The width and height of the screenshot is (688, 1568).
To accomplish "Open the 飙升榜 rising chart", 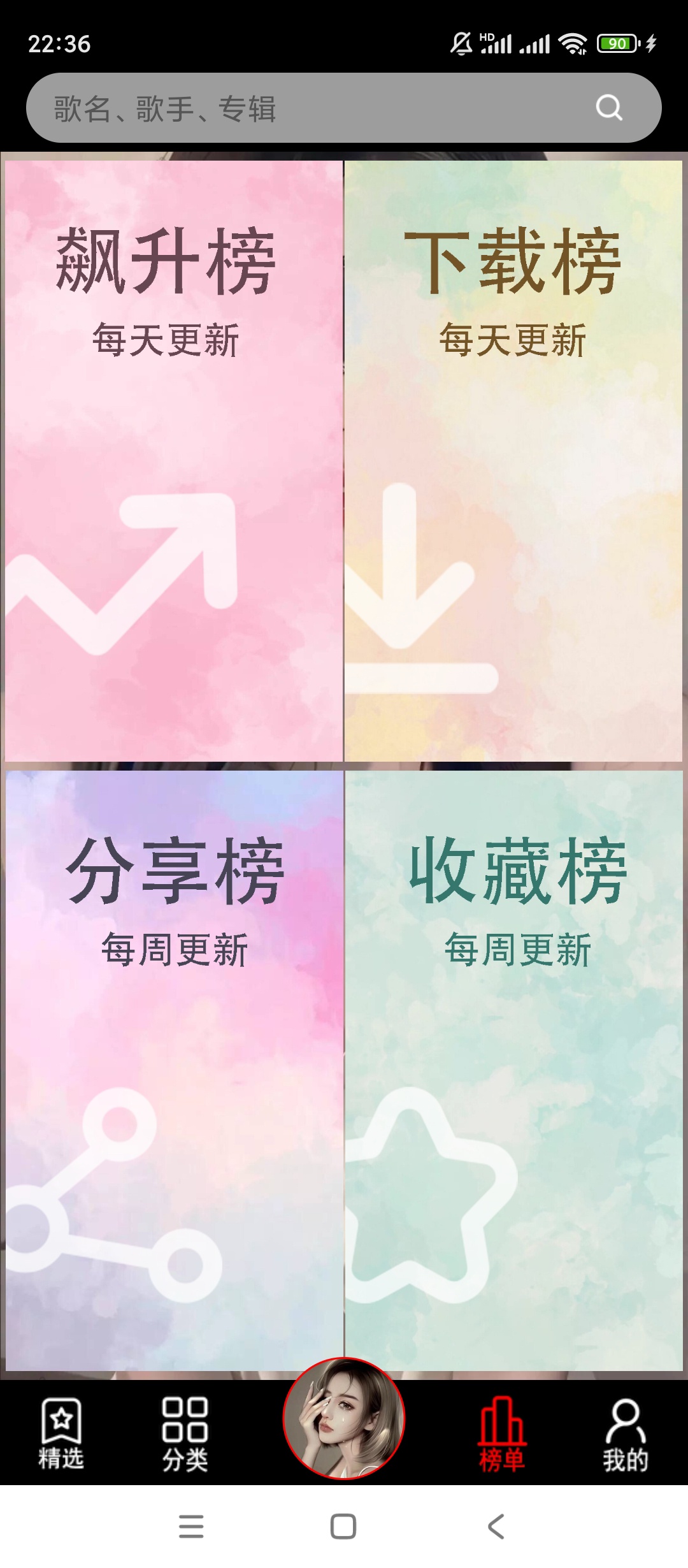I will [x=174, y=460].
